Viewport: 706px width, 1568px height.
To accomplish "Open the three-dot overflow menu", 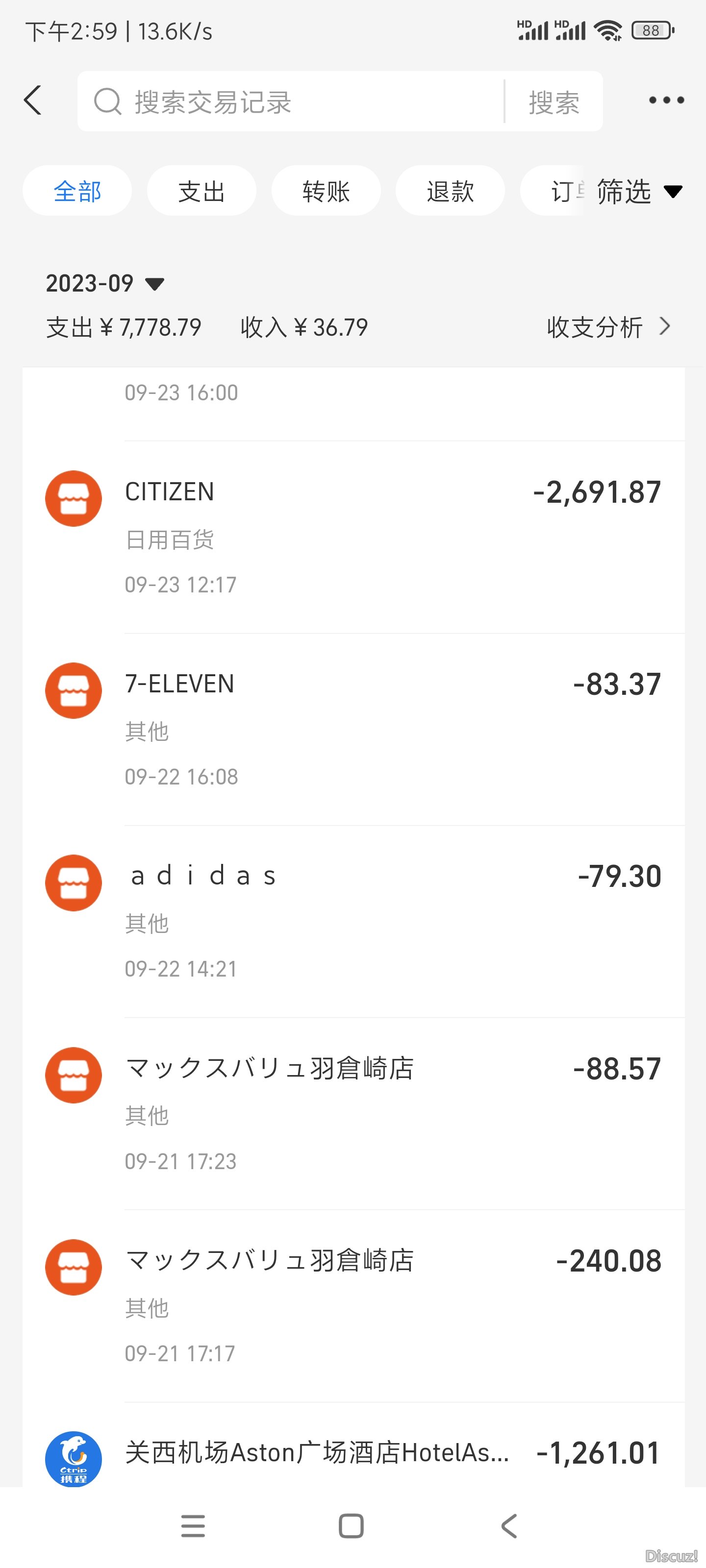I will (666, 100).
